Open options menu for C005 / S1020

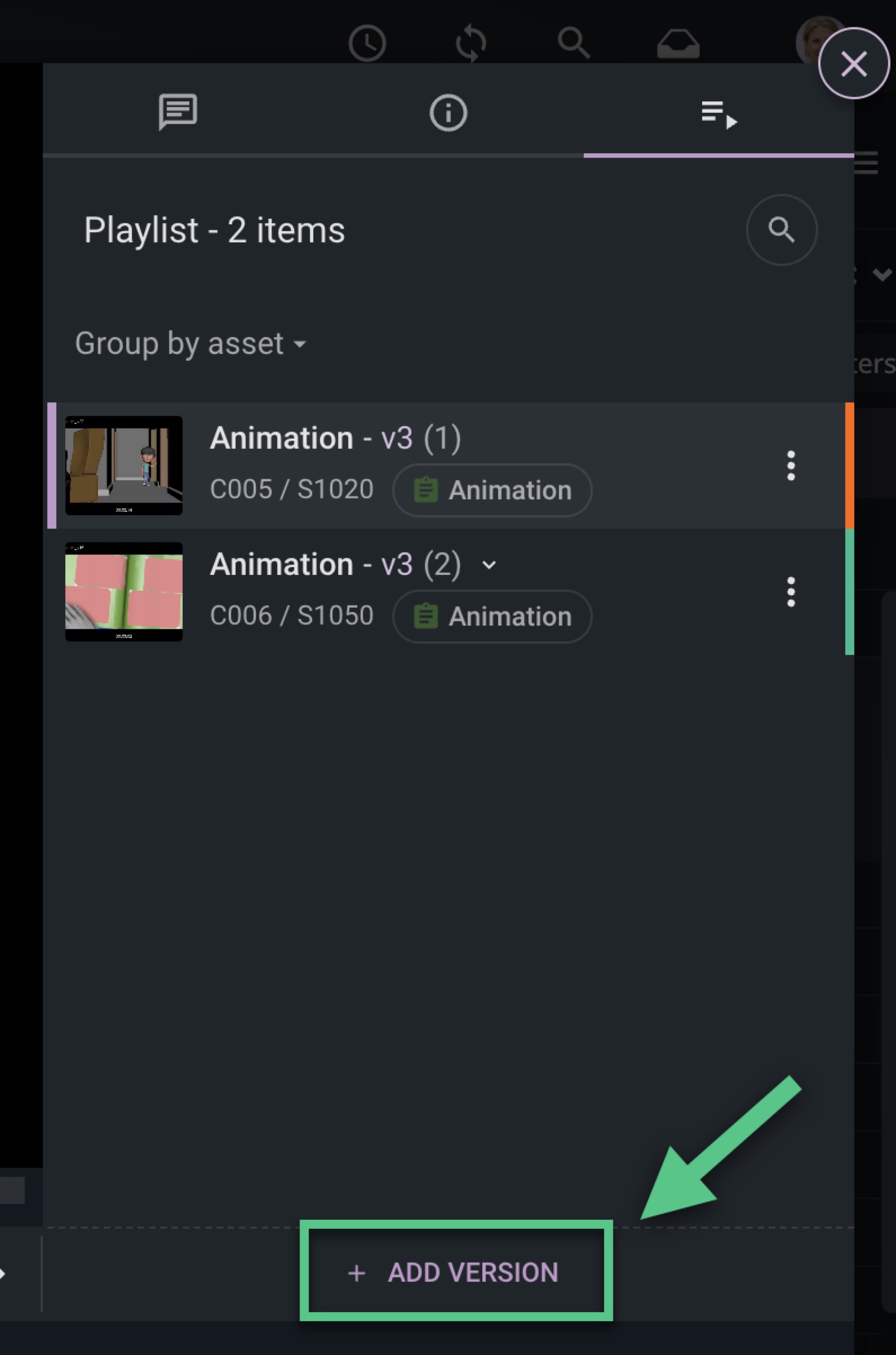[791, 466]
